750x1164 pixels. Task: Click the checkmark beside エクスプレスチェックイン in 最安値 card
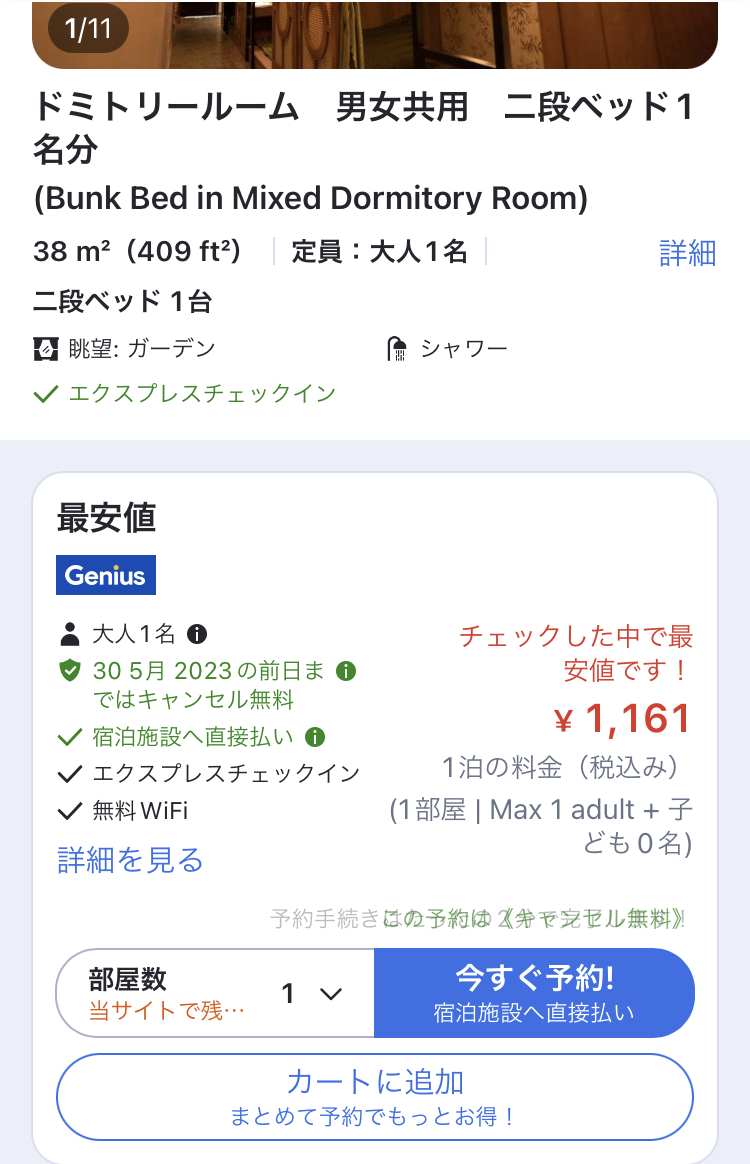(x=70, y=772)
